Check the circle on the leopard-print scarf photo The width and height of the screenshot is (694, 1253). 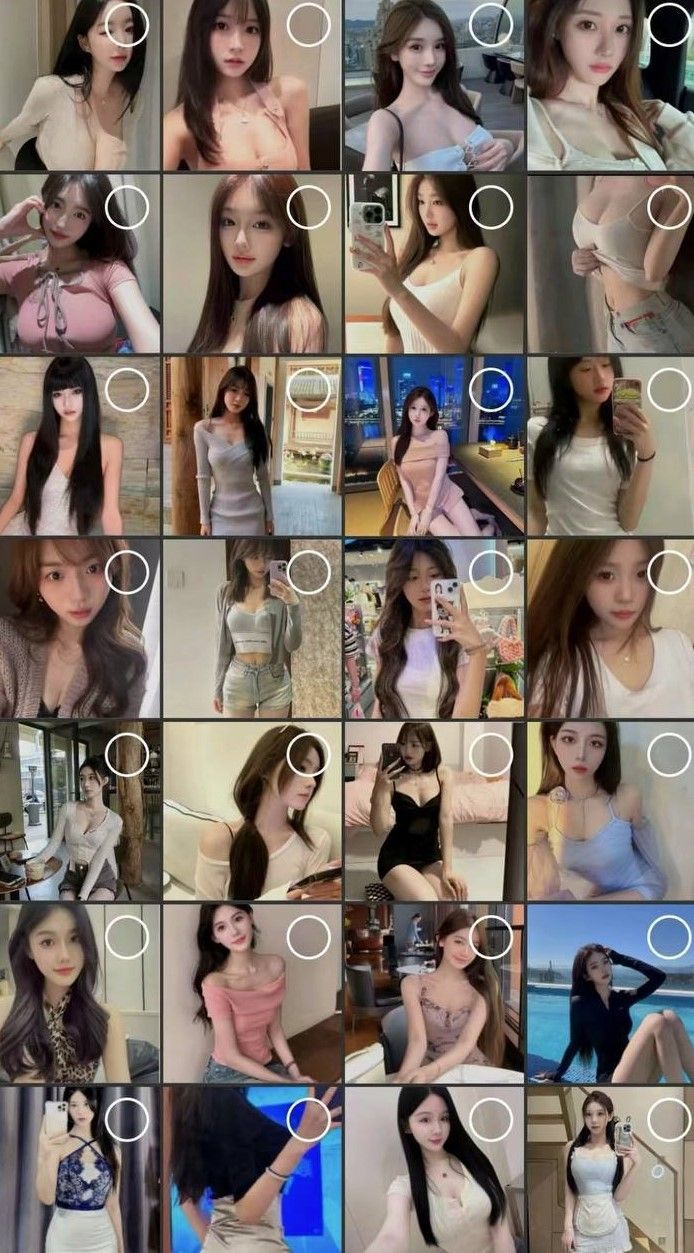coord(126,937)
